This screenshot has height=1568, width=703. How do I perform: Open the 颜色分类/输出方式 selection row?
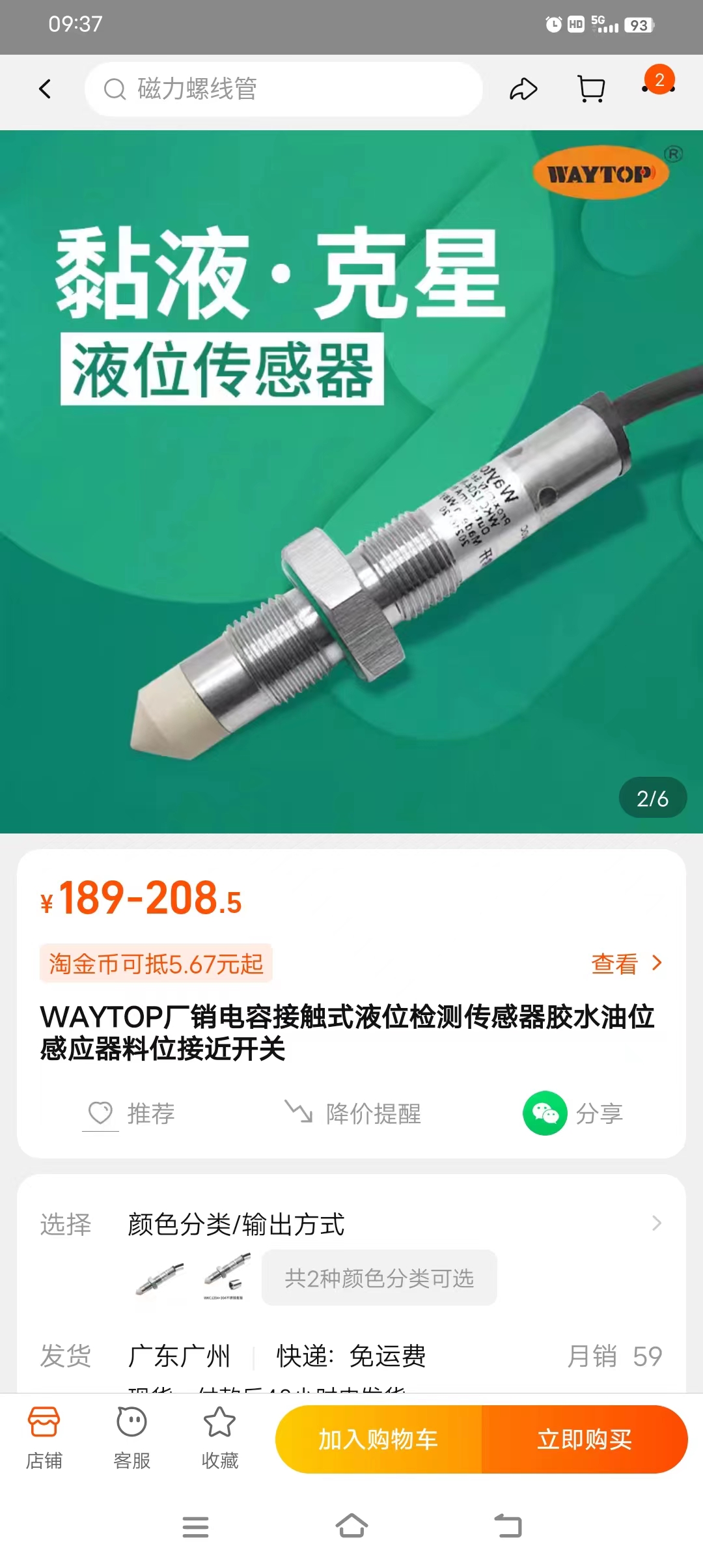[x=351, y=1224]
